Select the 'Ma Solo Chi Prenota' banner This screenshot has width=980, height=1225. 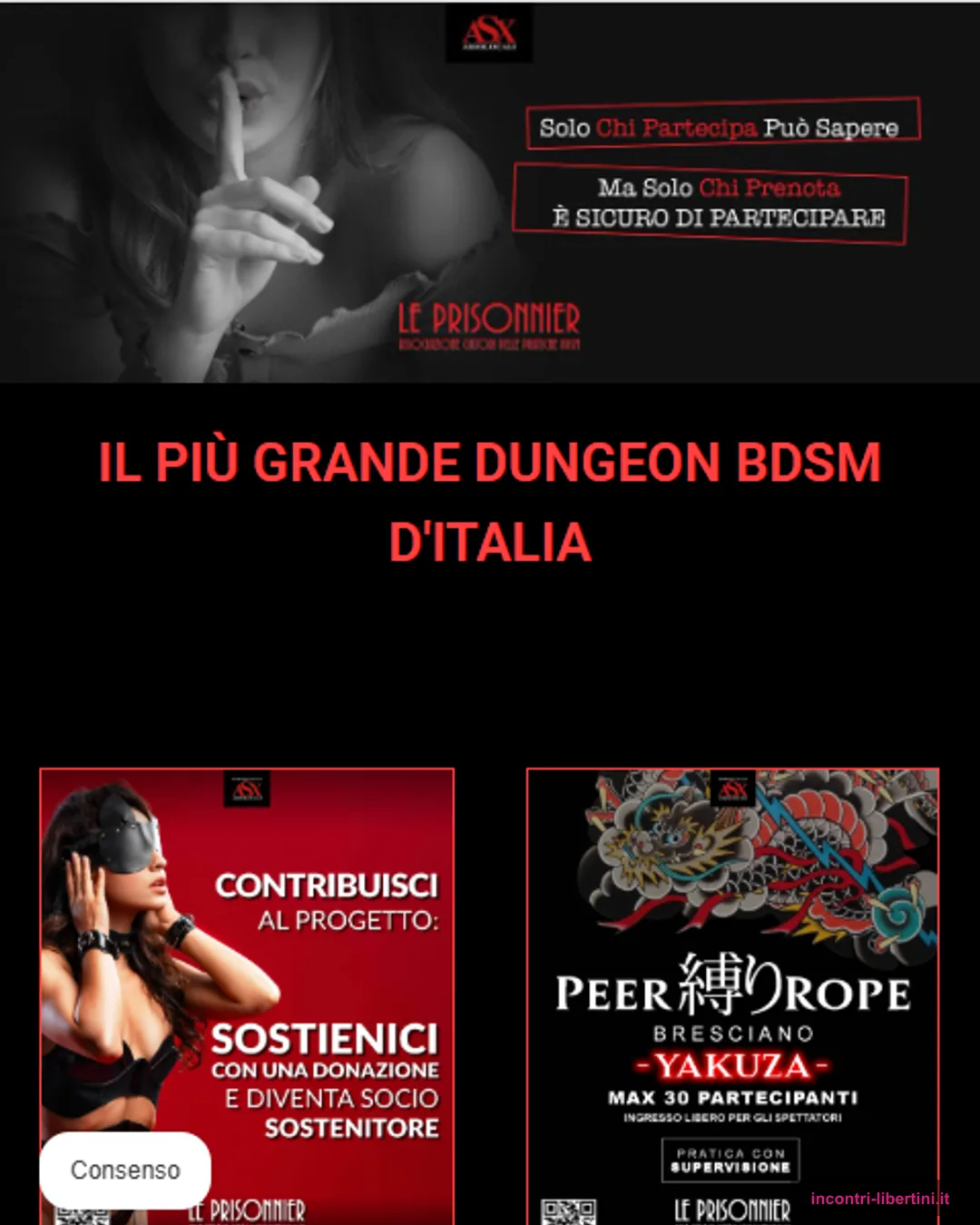[x=713, y=198]
